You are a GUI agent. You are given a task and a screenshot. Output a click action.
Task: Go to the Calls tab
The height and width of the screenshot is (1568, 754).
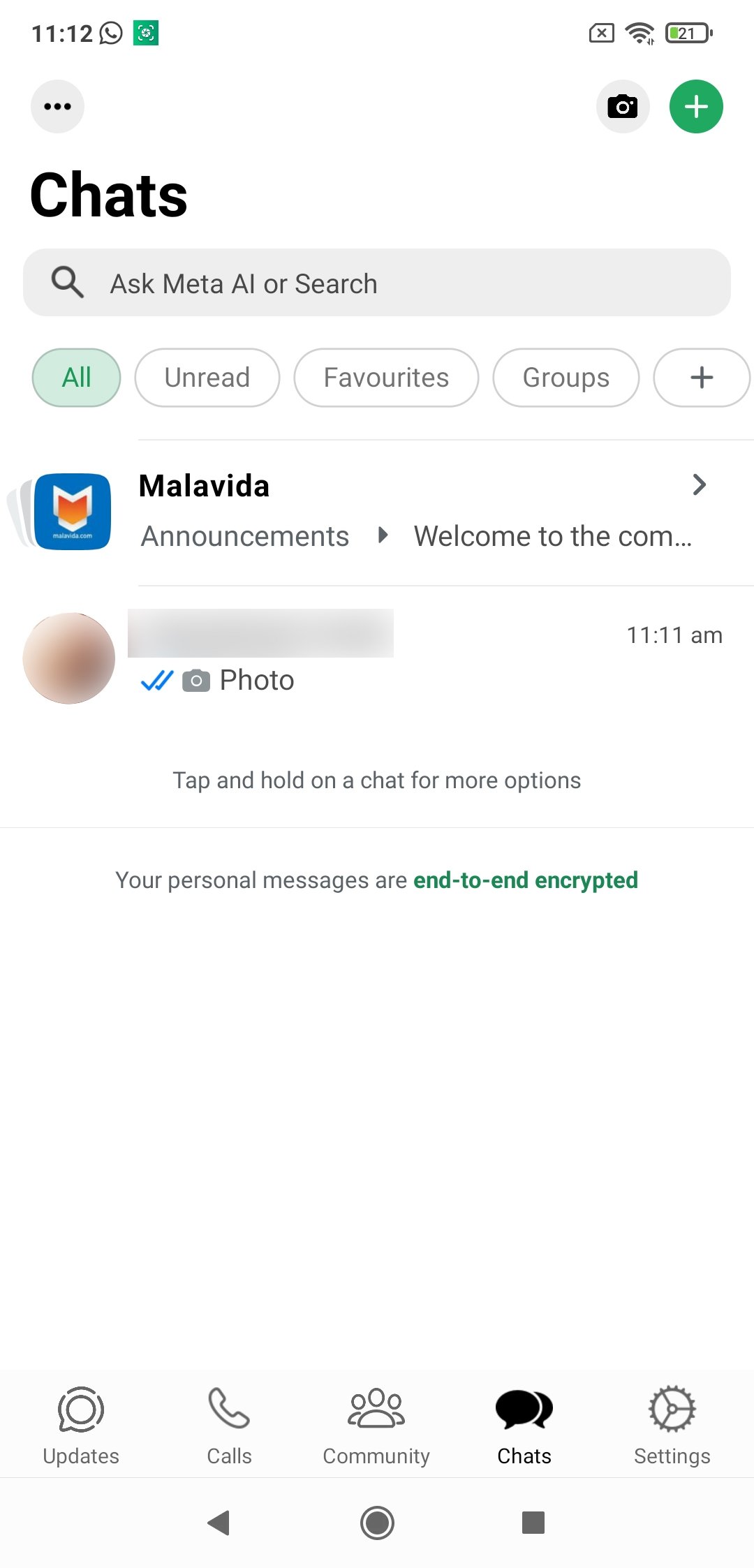coord(229,1426)
